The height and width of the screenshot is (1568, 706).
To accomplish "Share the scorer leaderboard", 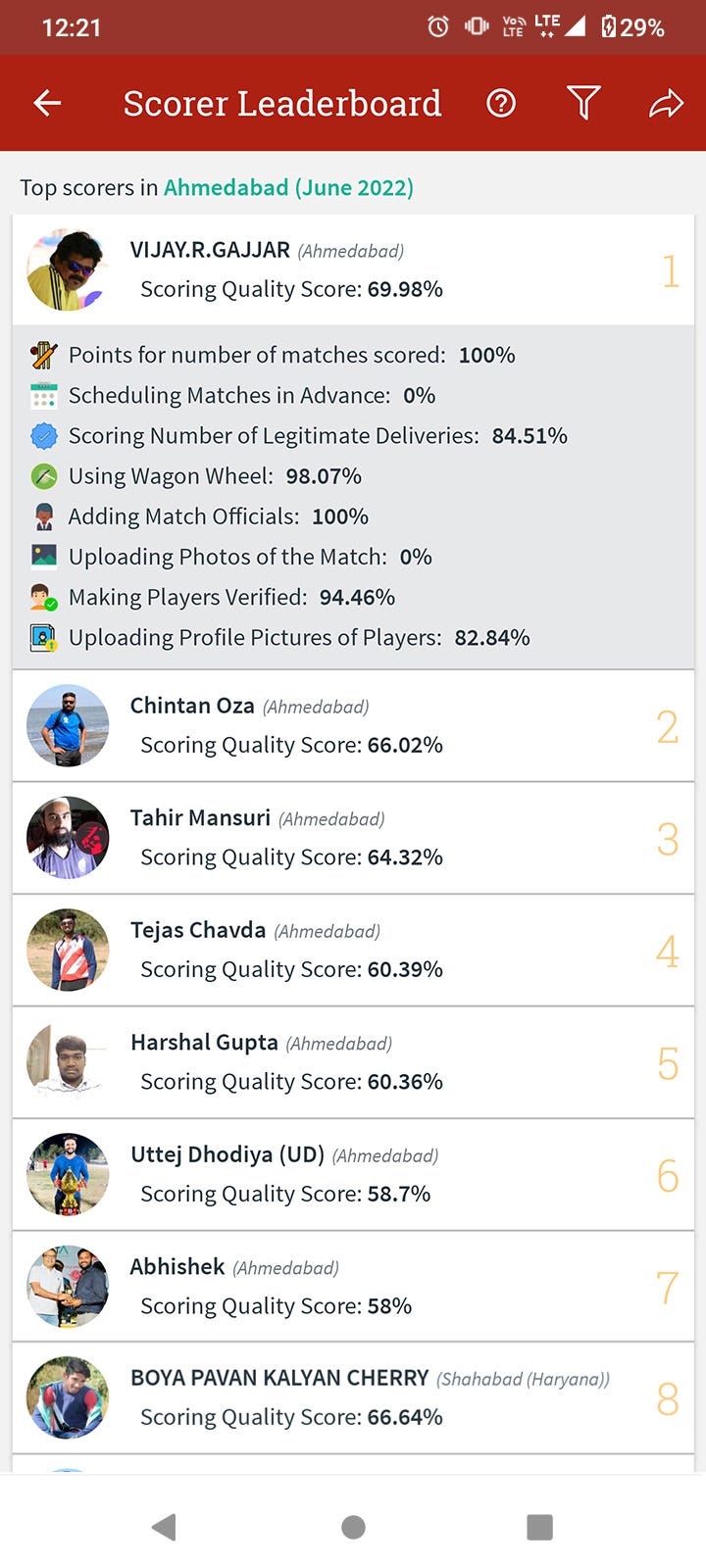I will [x=666, y=103].
